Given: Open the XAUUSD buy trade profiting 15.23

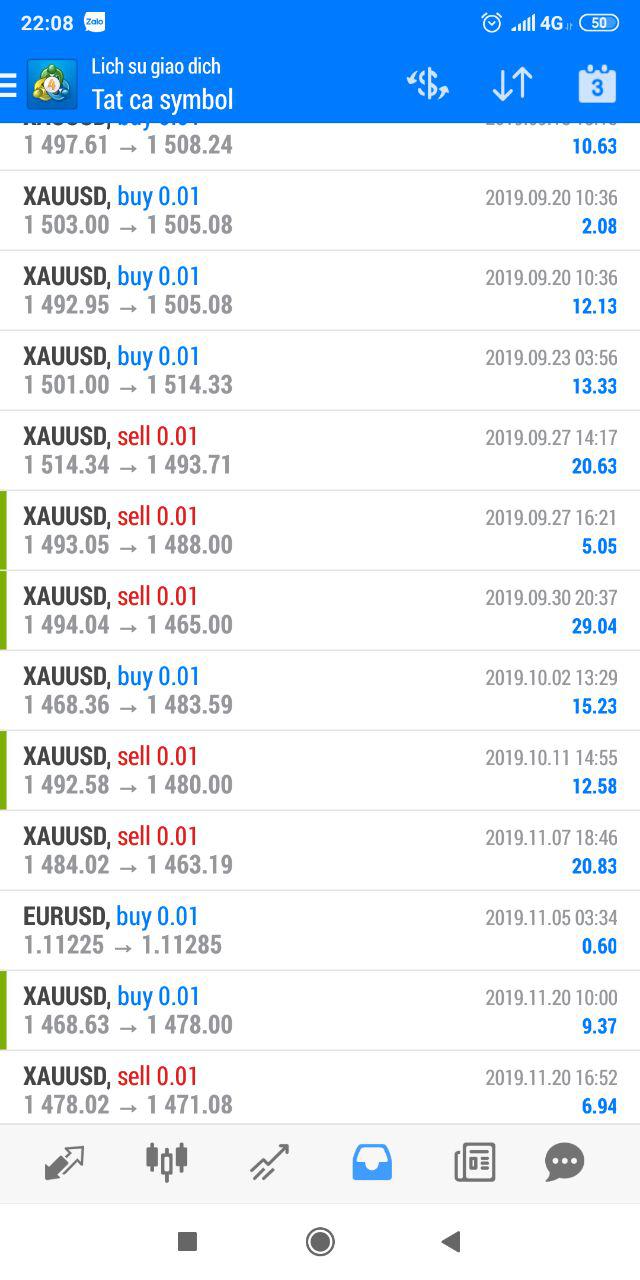Looking at the screenshot, I should (320, 690).
